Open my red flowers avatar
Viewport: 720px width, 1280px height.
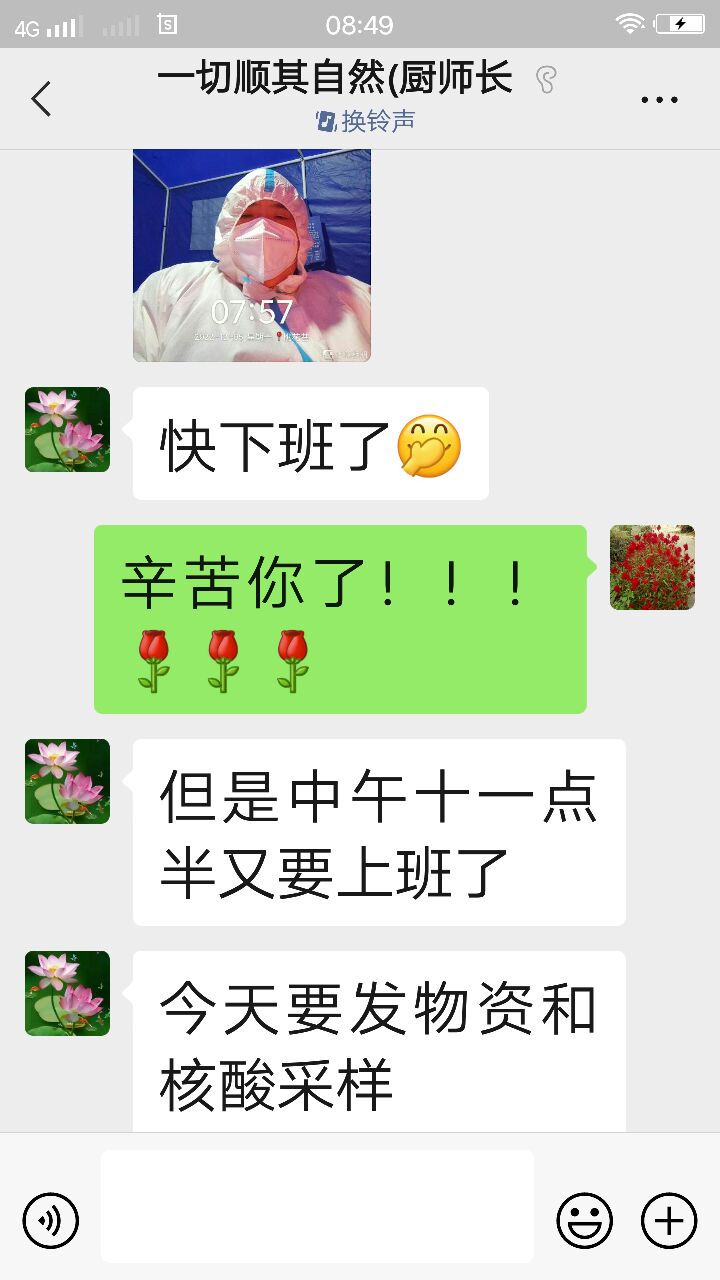click(x=652, y=567)
